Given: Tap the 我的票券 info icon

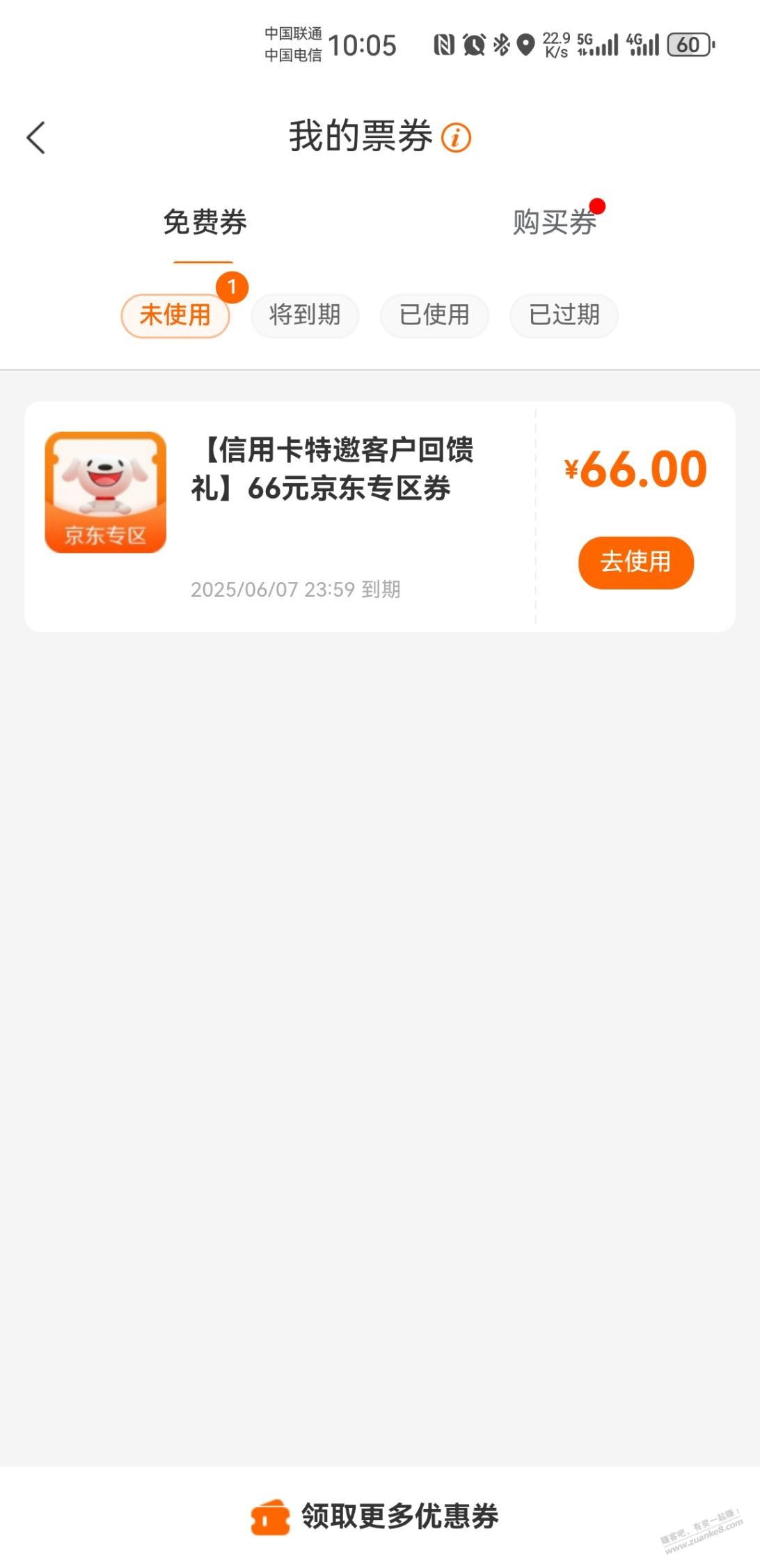Looking at the screenshot, I should (x=457, y=136).
